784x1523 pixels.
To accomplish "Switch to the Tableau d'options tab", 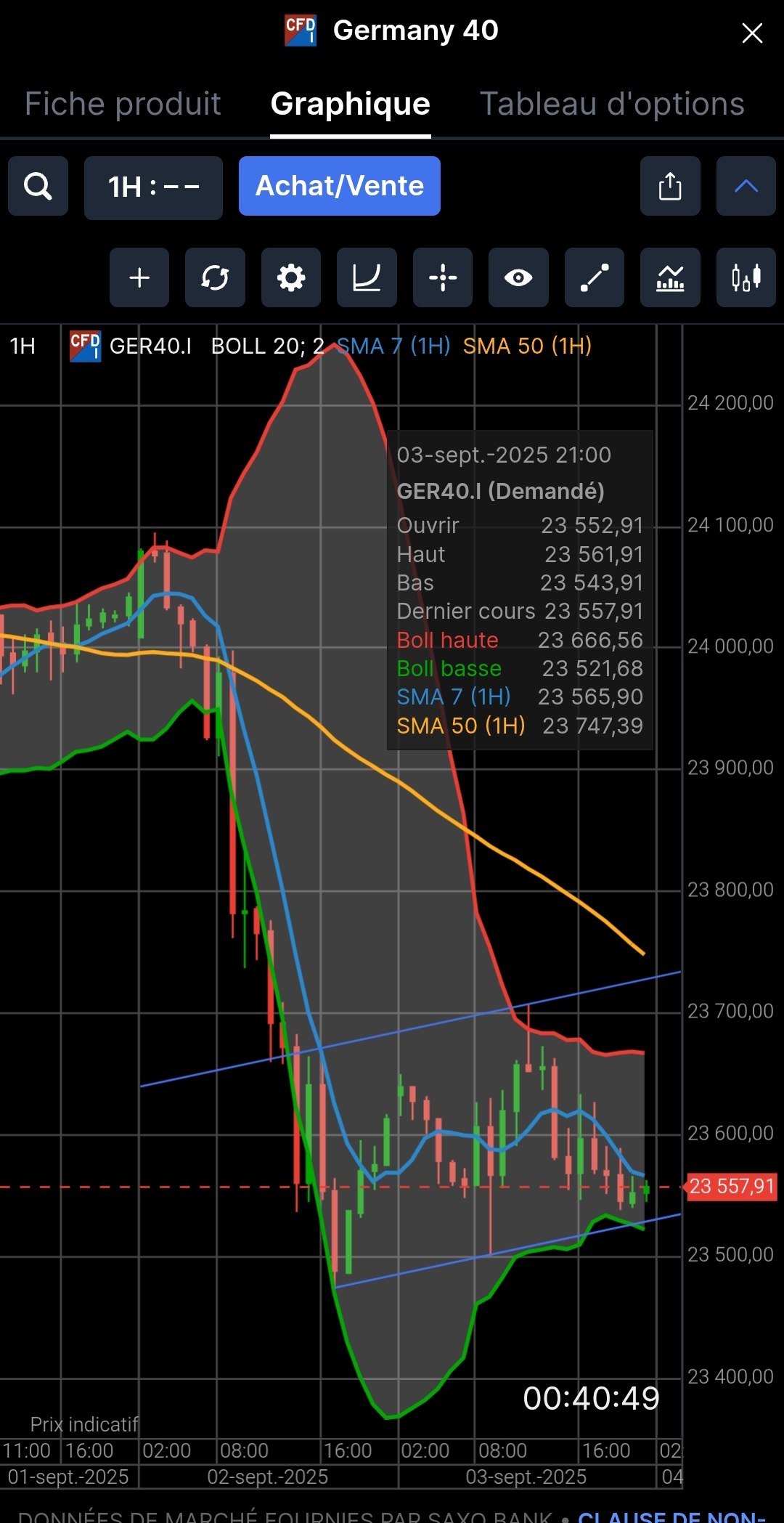I will coord(612,104).
